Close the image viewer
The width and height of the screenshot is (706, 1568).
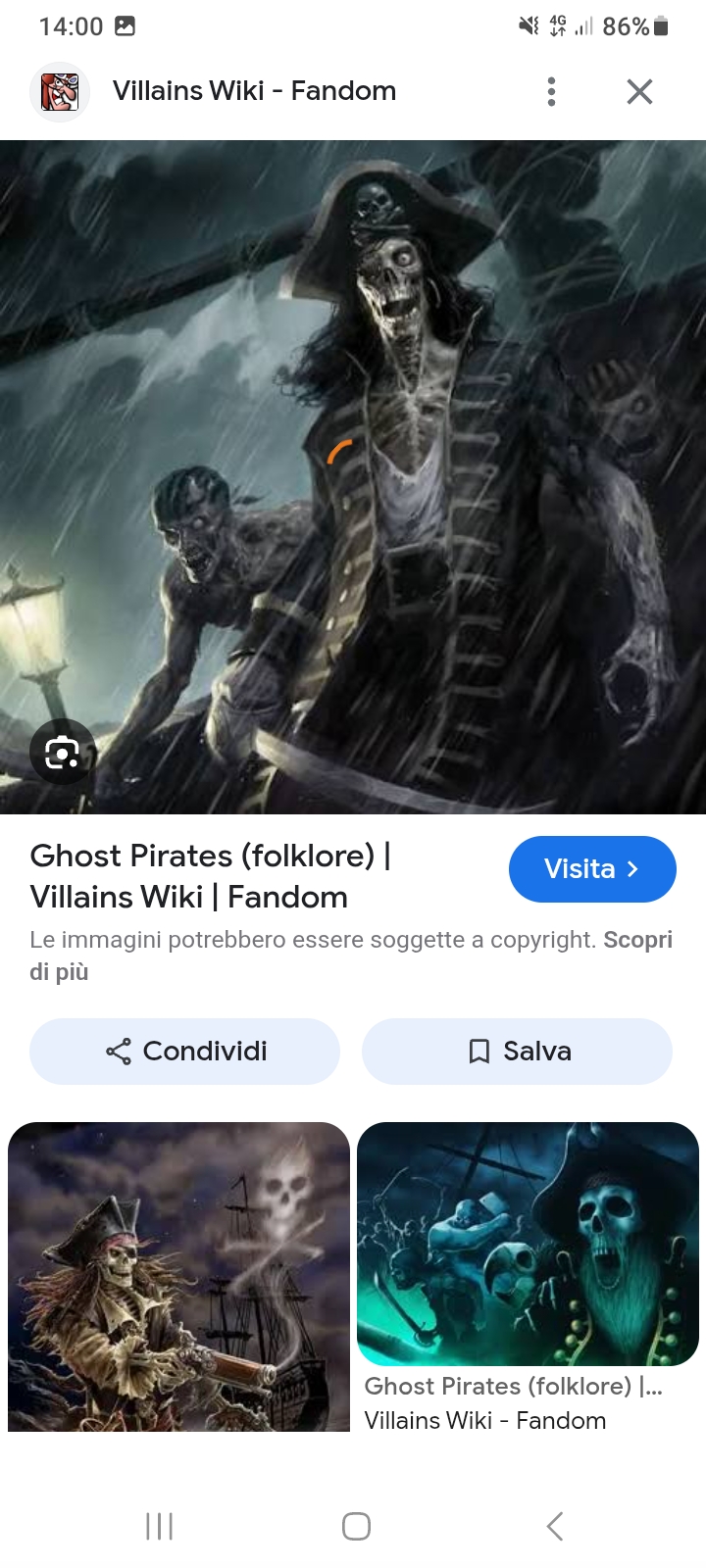[639, 91]
